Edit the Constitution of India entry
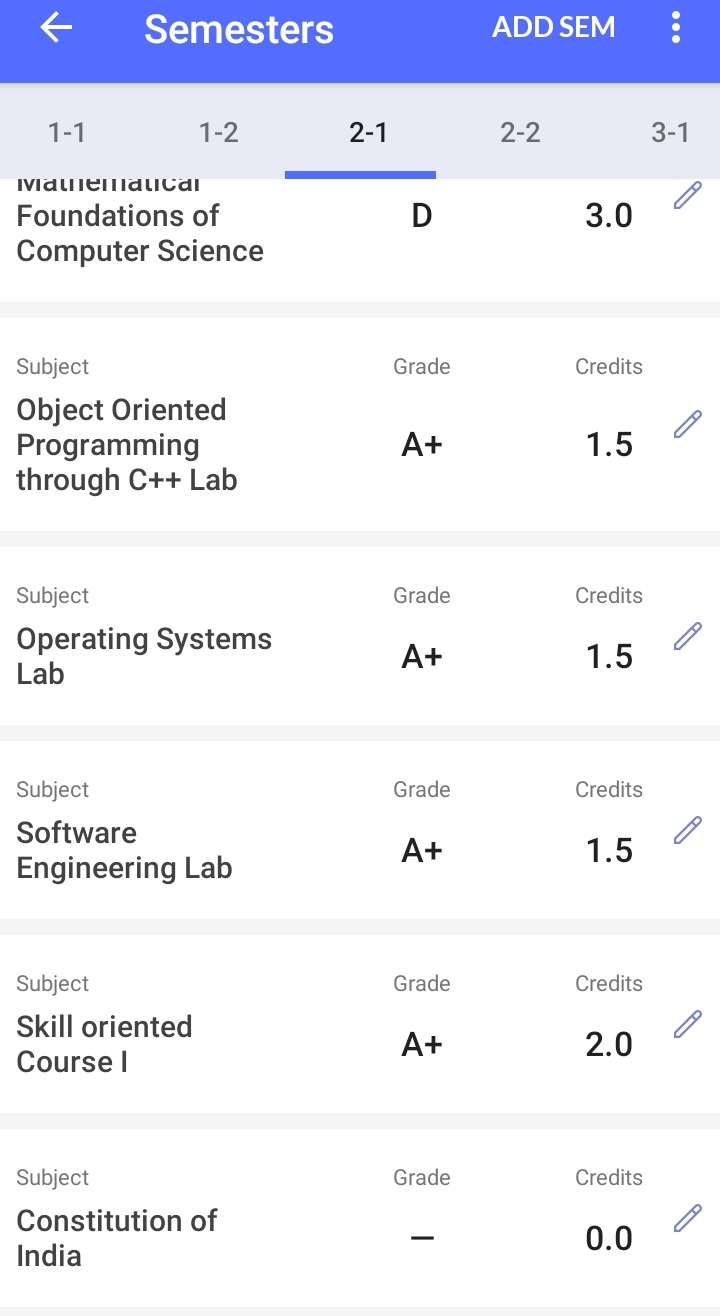 pyautogui.click(x=687, y=1218)
